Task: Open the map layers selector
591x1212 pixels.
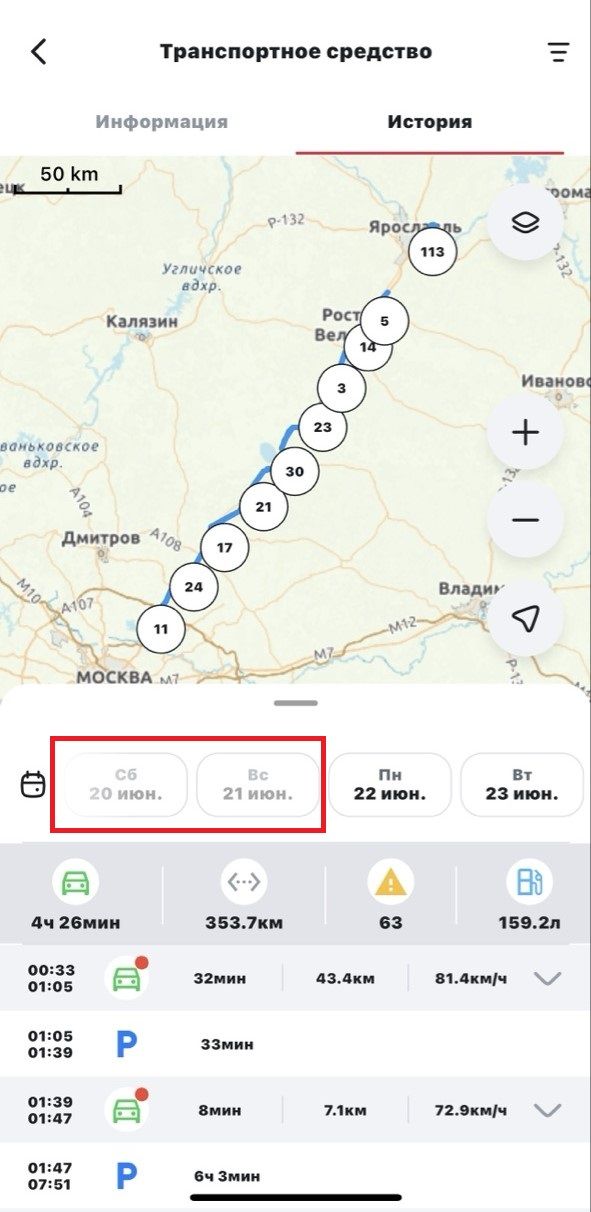Action: [x=525, y=223]
